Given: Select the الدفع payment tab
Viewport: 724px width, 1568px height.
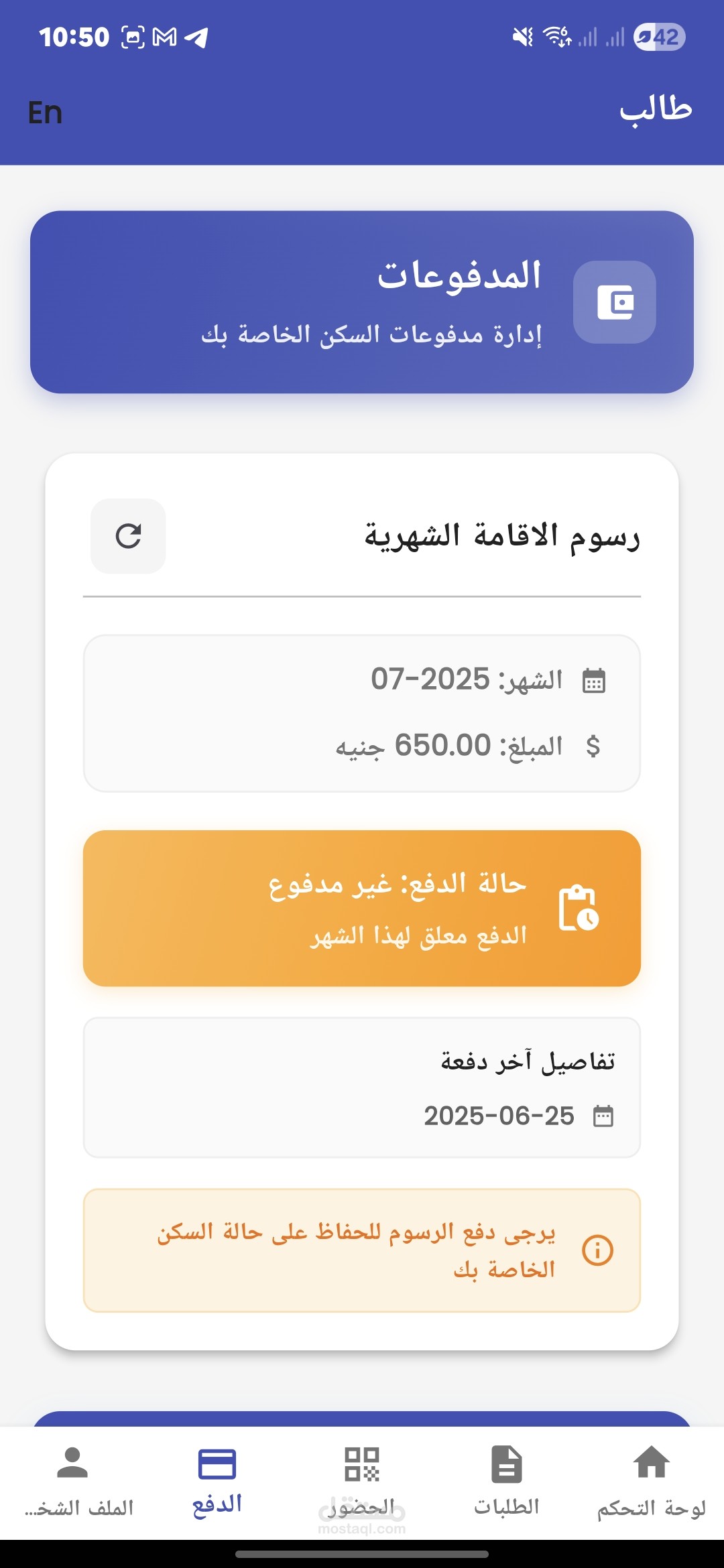Looking at the screenshot, I should click(x=217, y=1482).
